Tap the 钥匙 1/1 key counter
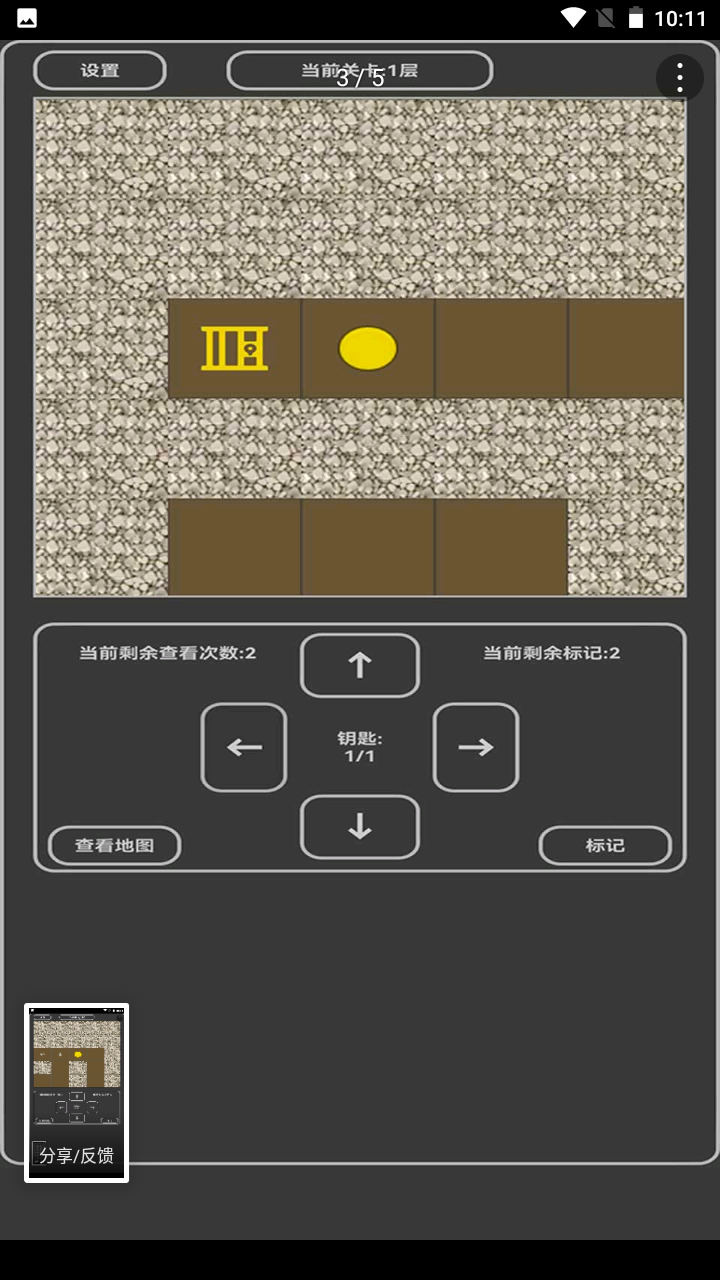This screenshot has width=720, height=1280. (x=359, y=747)
